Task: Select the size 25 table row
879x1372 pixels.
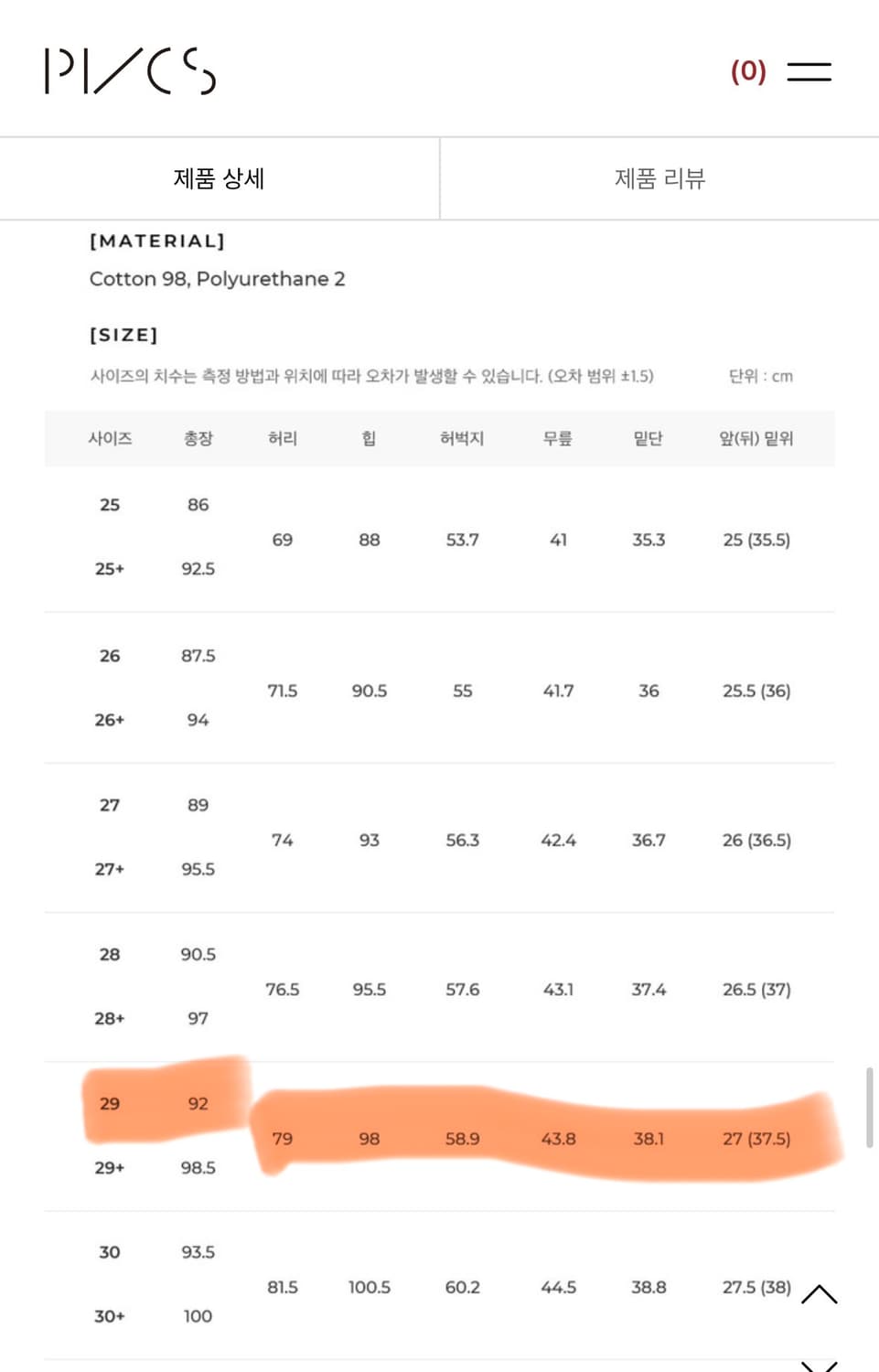Action: pos(439,538)
